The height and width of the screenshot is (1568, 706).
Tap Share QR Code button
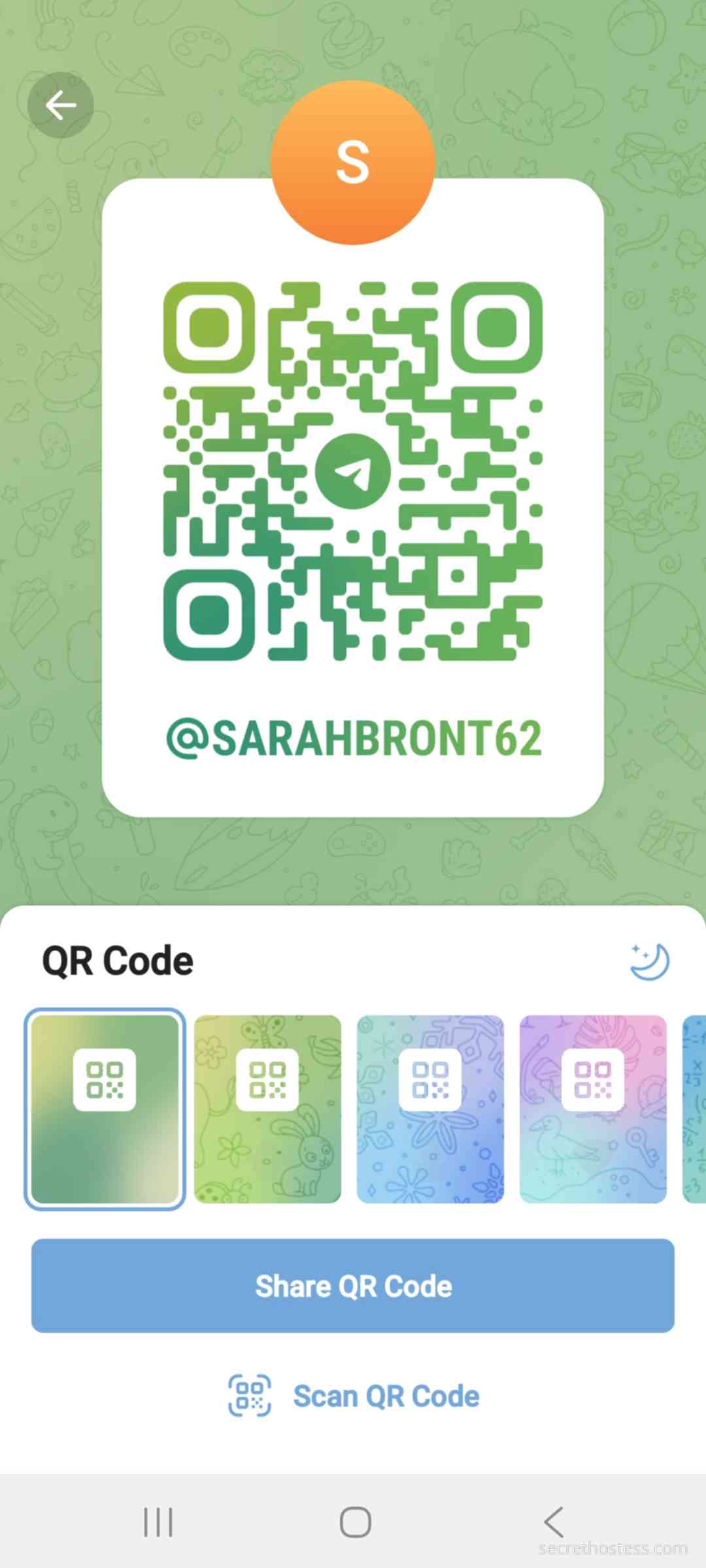pyautogui.click(x=353, y=1286)
